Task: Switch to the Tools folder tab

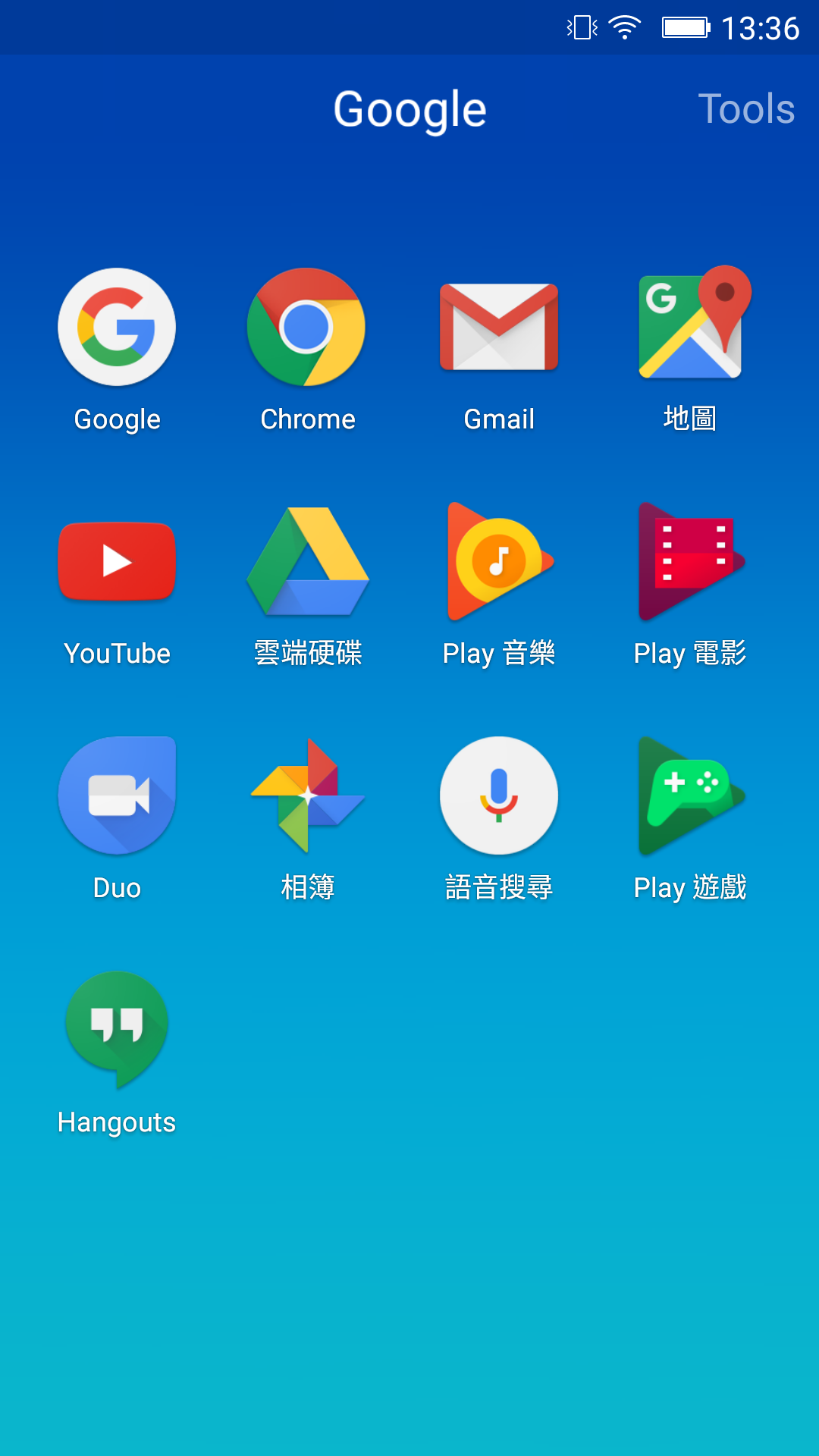Action: pos(746,108)
